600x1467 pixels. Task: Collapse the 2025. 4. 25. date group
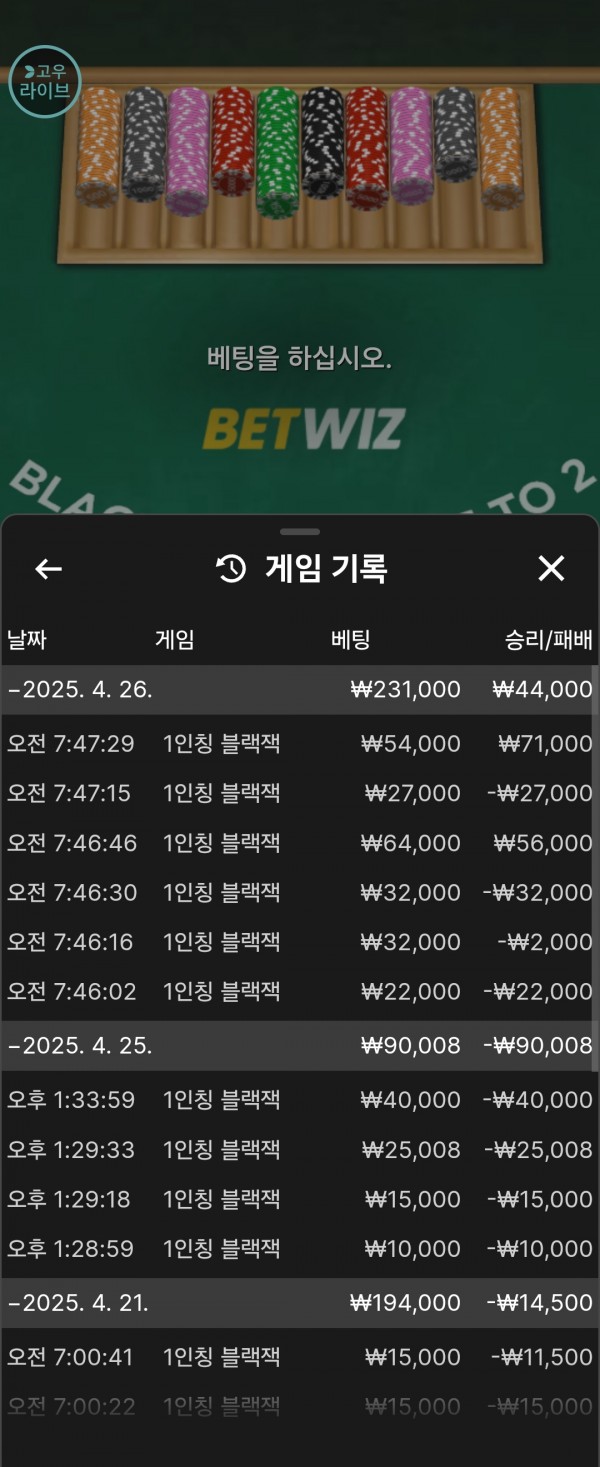(80, 1046)
